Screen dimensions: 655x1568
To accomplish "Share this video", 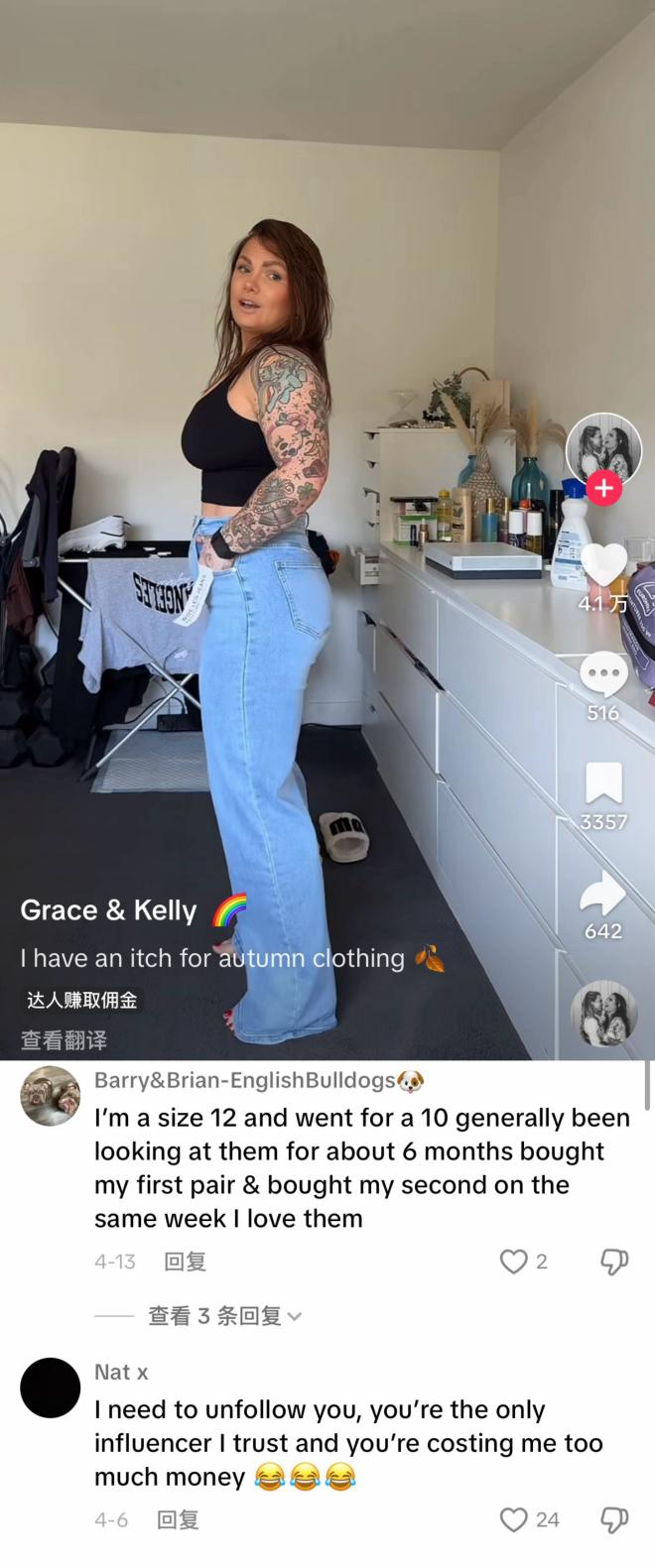I will [x=603, y=893].
